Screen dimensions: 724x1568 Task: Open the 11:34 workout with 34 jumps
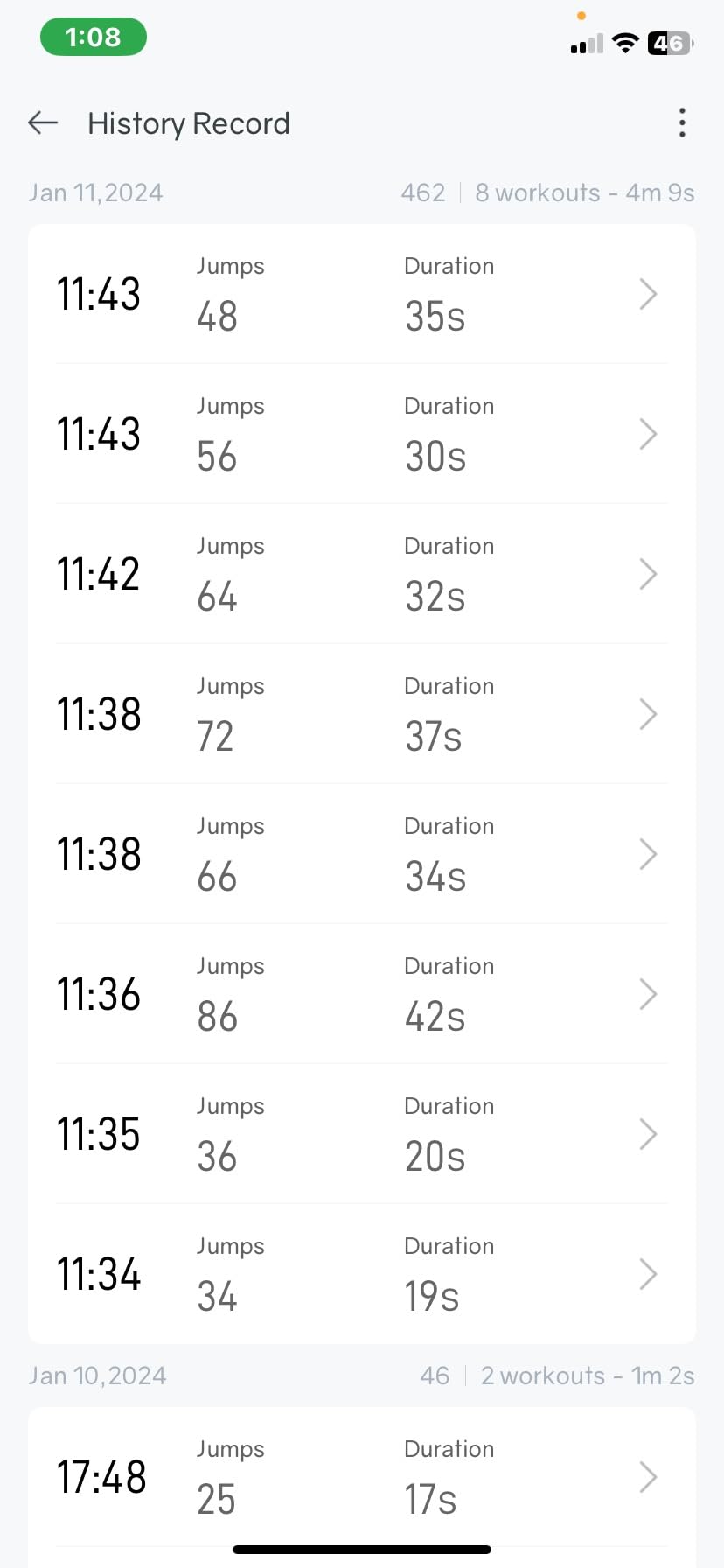pos(362,1274)
